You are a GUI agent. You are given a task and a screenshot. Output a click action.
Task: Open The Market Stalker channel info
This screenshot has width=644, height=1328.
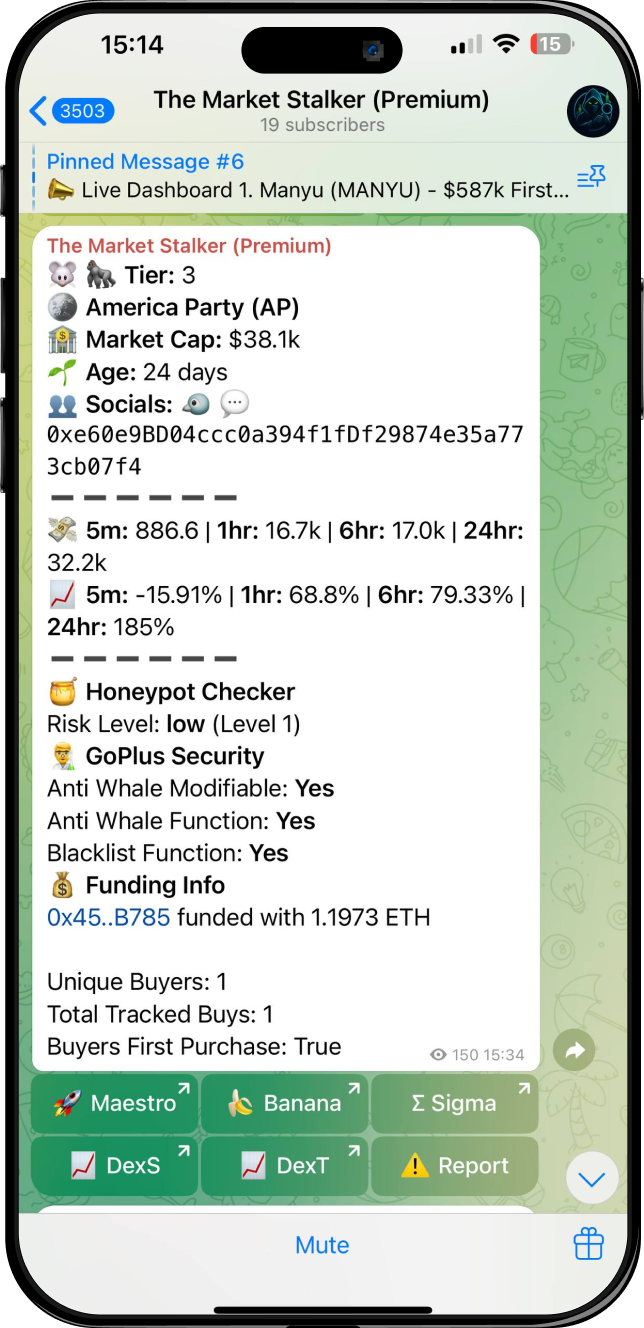point(321,111)
